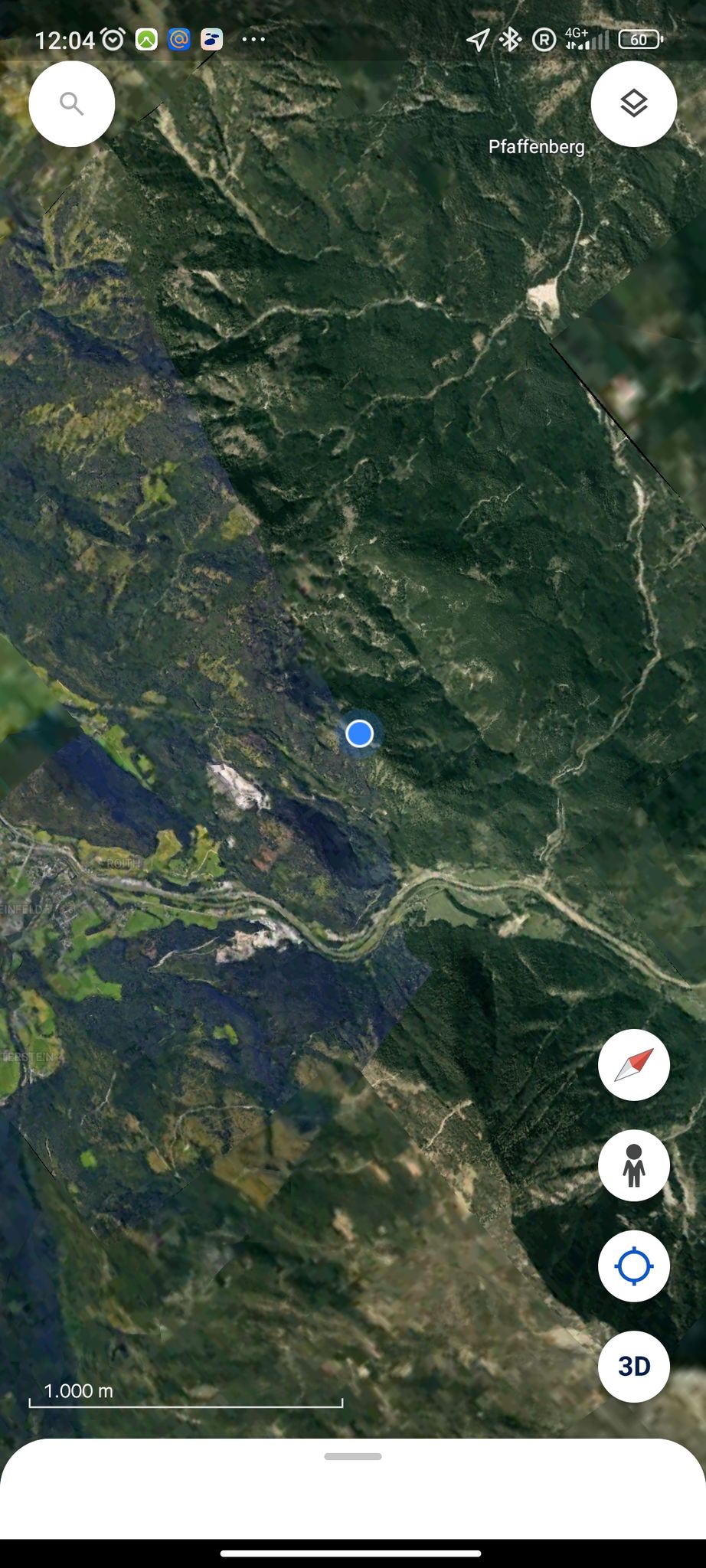Viewport: 706px width, 1568px height.
Task: Center map on my location
Action: pos(634,1266)
